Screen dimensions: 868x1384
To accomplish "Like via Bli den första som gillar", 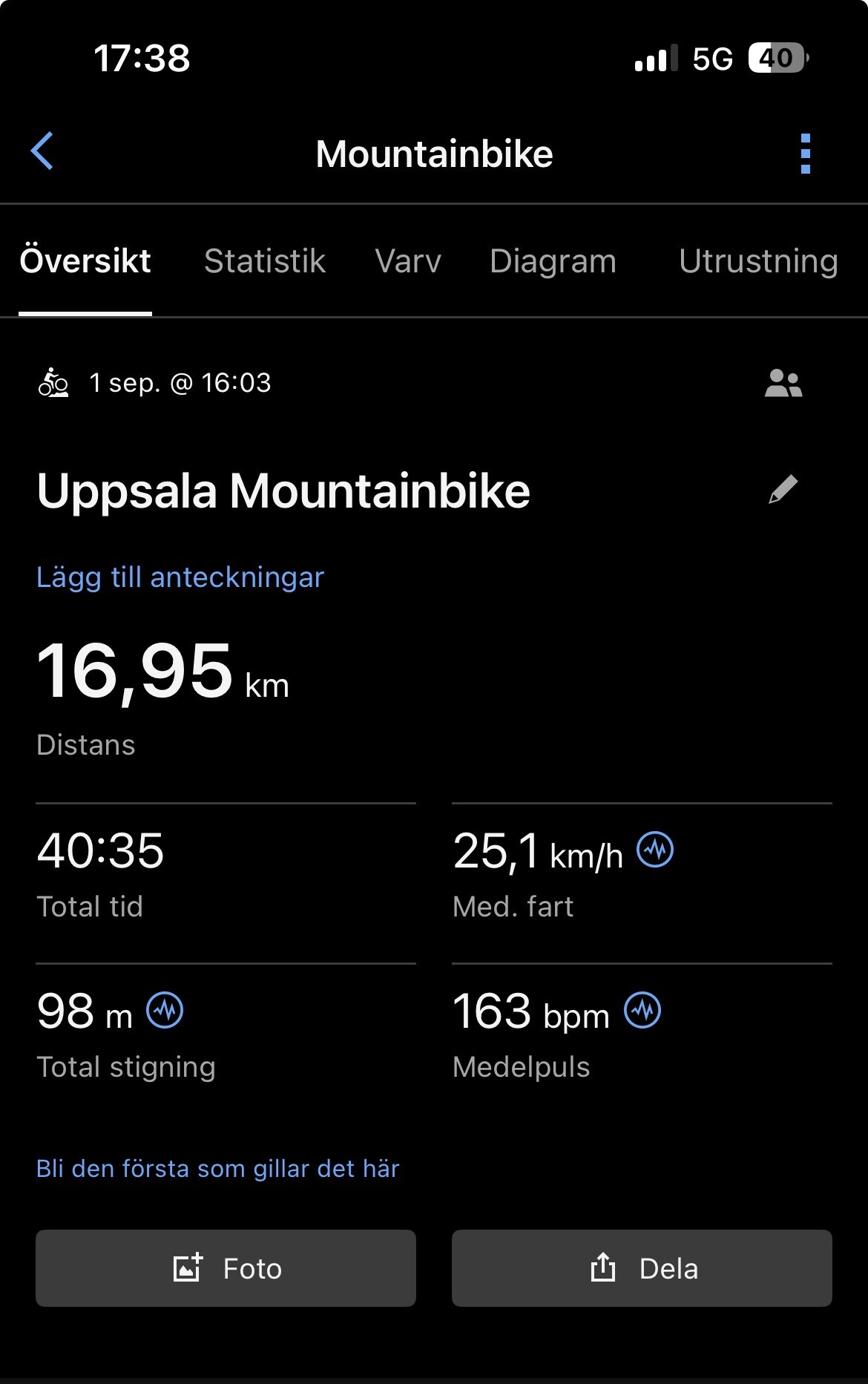I will tap(218, 1169).
